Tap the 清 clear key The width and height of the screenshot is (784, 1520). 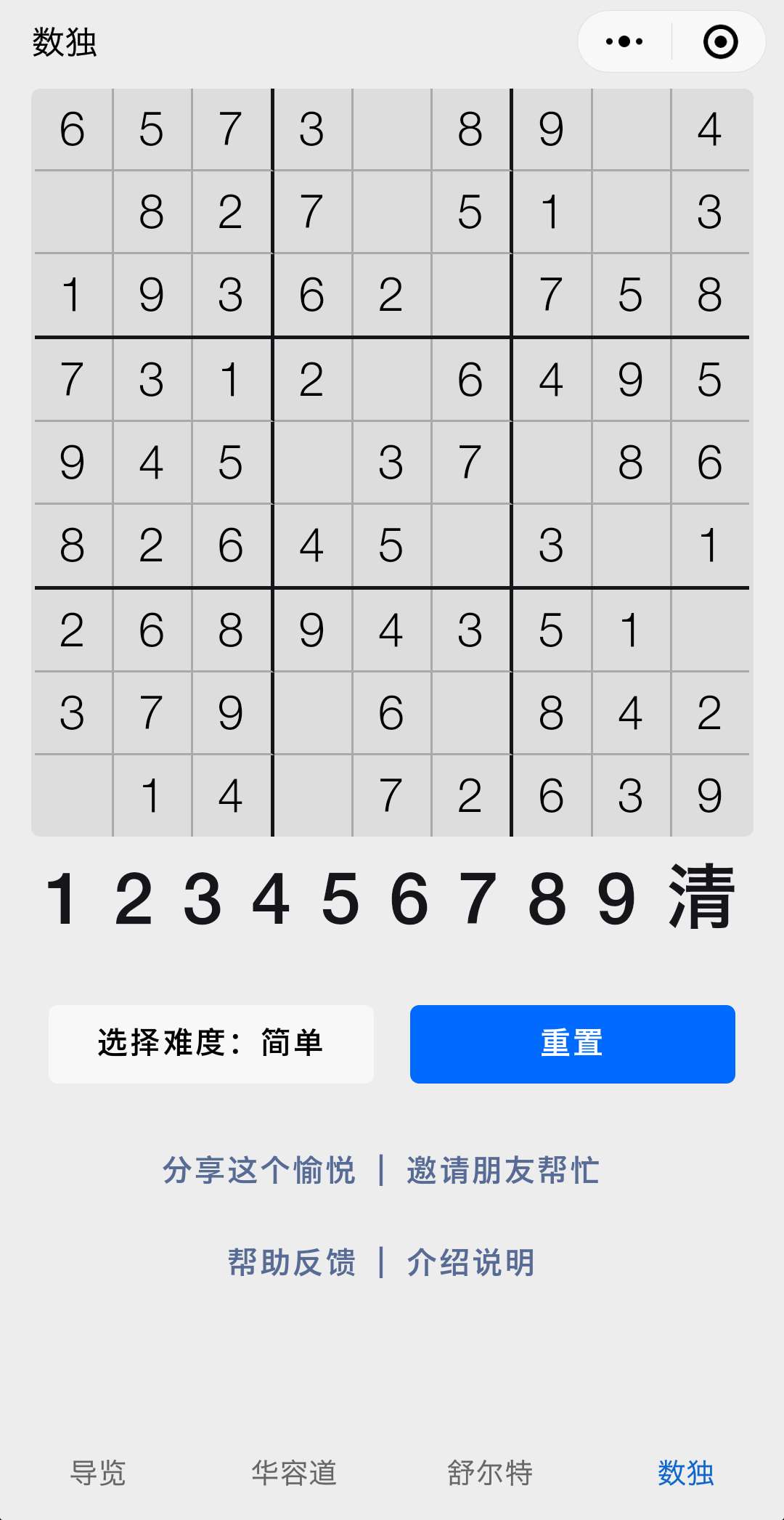pos(701,898)
